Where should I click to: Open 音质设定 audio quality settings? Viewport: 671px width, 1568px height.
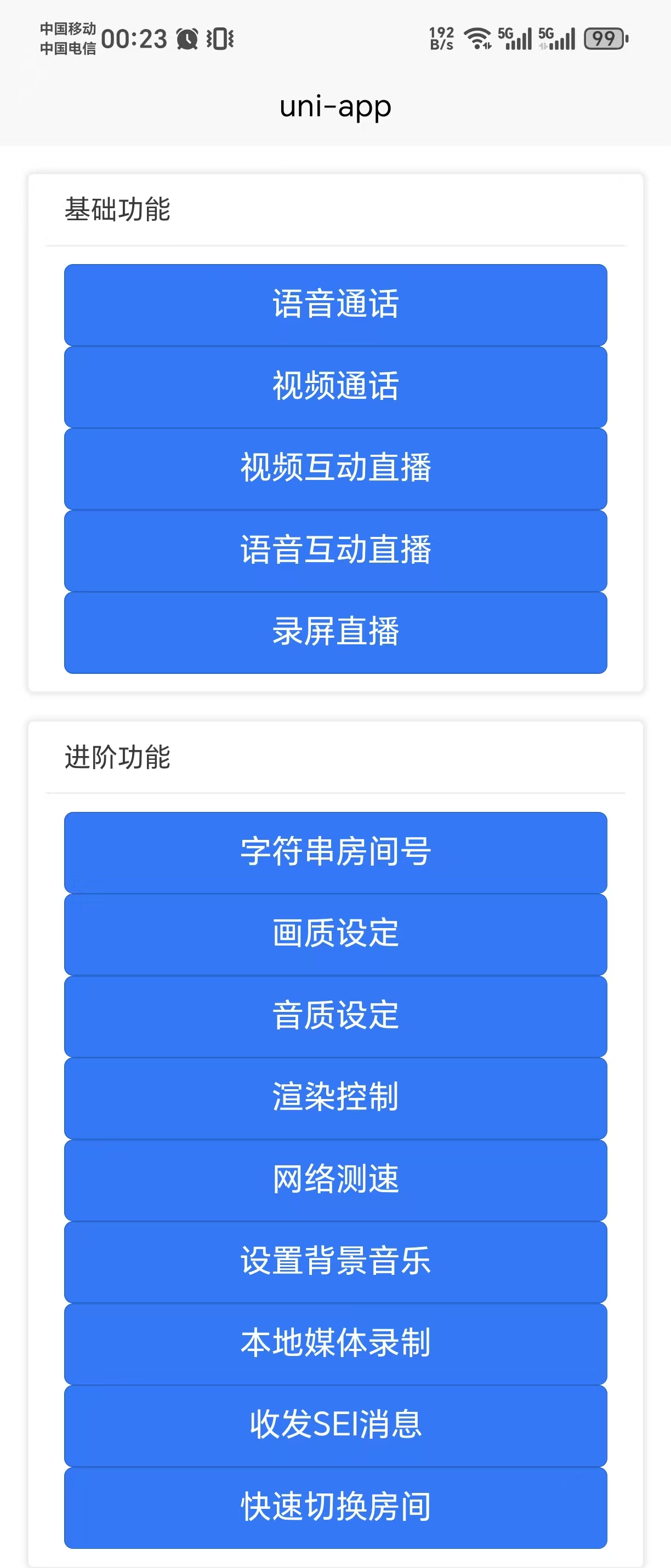point(336,1016)
